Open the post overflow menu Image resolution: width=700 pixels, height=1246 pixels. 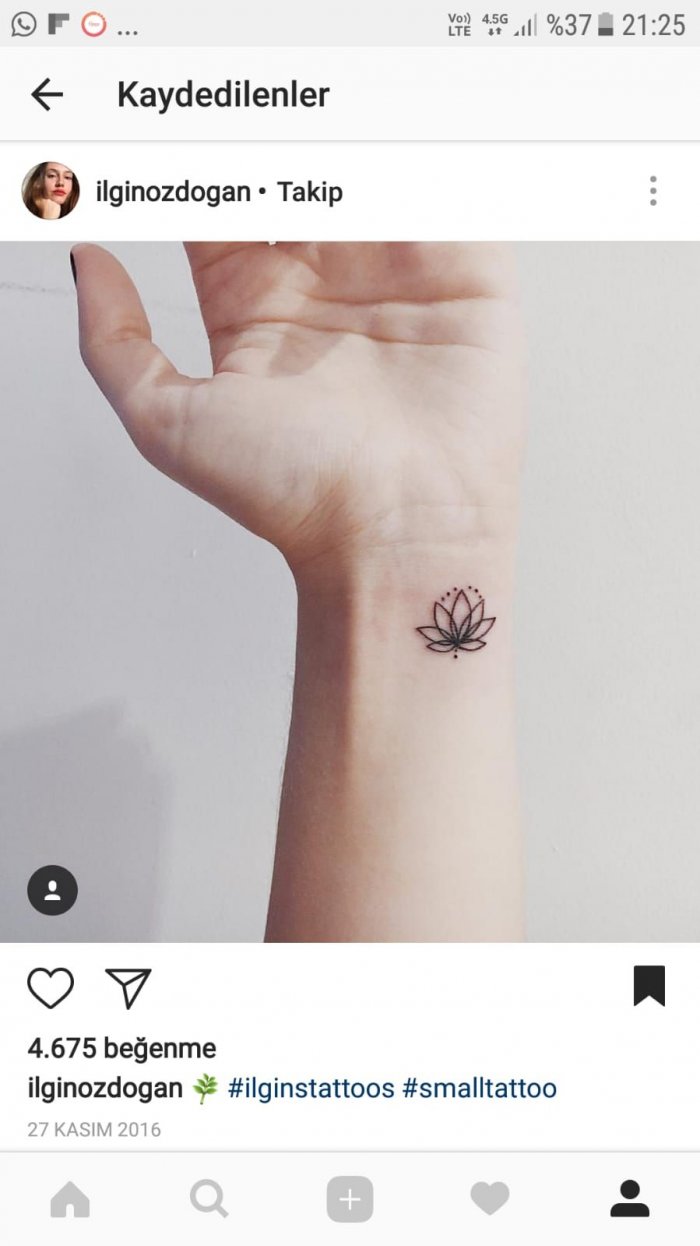pos(653,191)
